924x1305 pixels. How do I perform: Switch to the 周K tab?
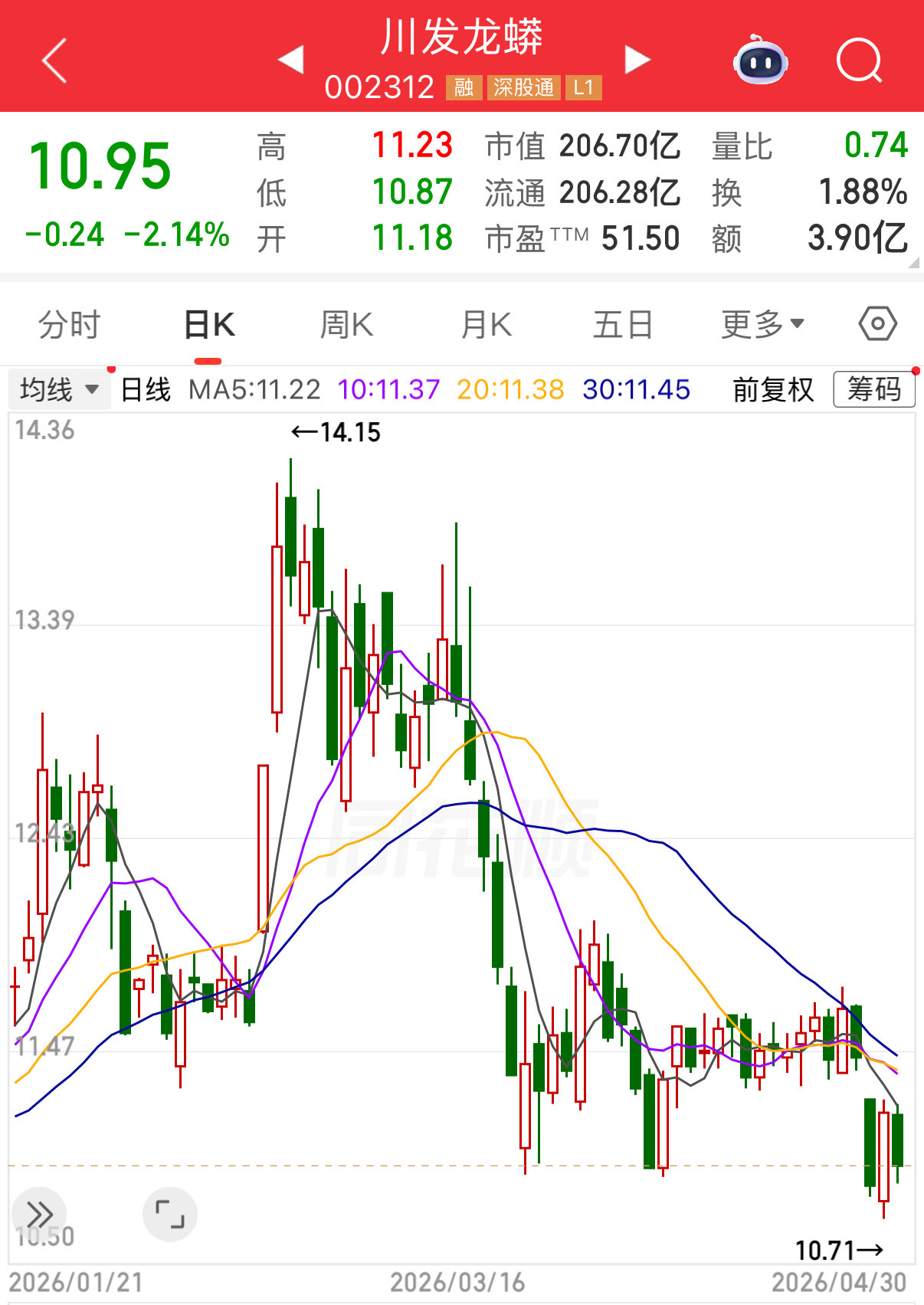pyautogui.click(x=346, y=325)
